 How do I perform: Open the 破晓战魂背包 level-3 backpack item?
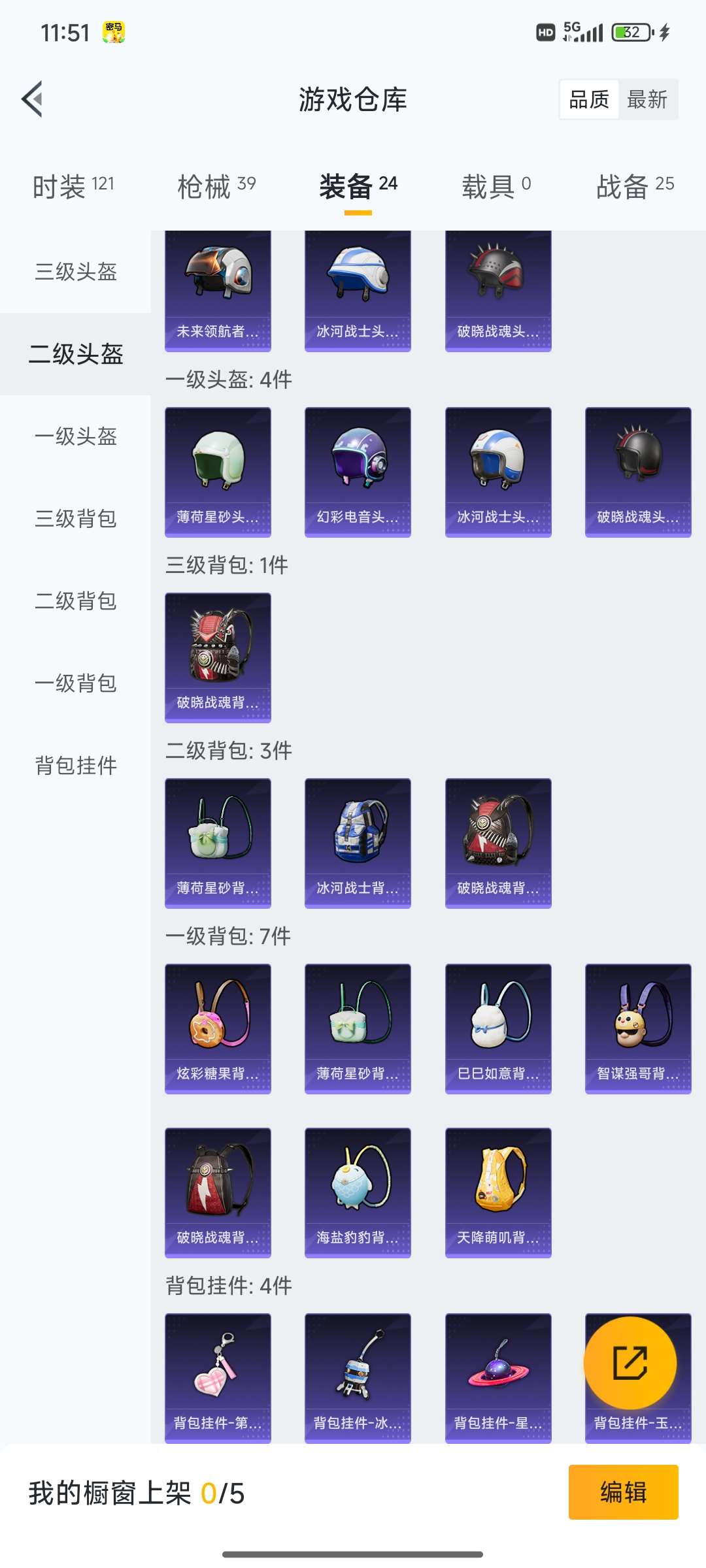[218, 657]
